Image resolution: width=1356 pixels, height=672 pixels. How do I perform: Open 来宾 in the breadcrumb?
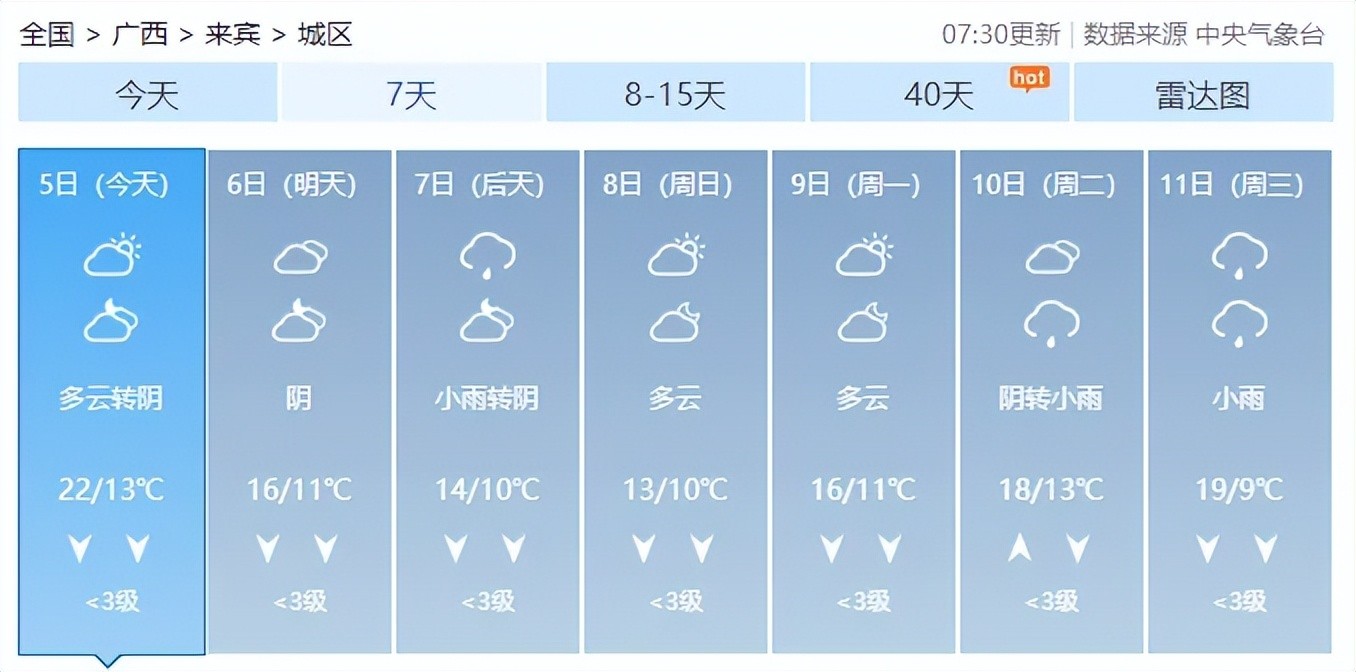(232, 35)
